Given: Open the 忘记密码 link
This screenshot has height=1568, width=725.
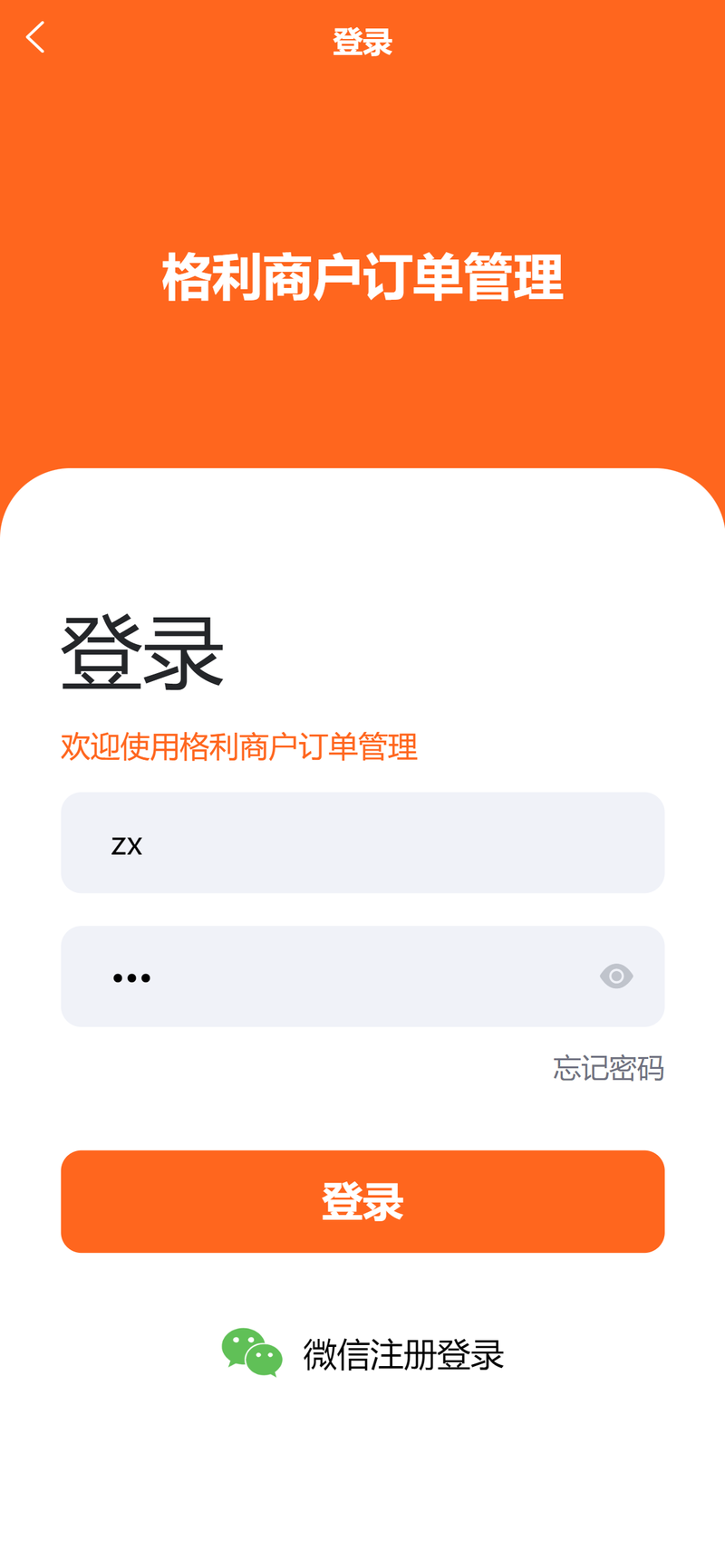Looking at the screenshot, I should (x=608, y=1068).
